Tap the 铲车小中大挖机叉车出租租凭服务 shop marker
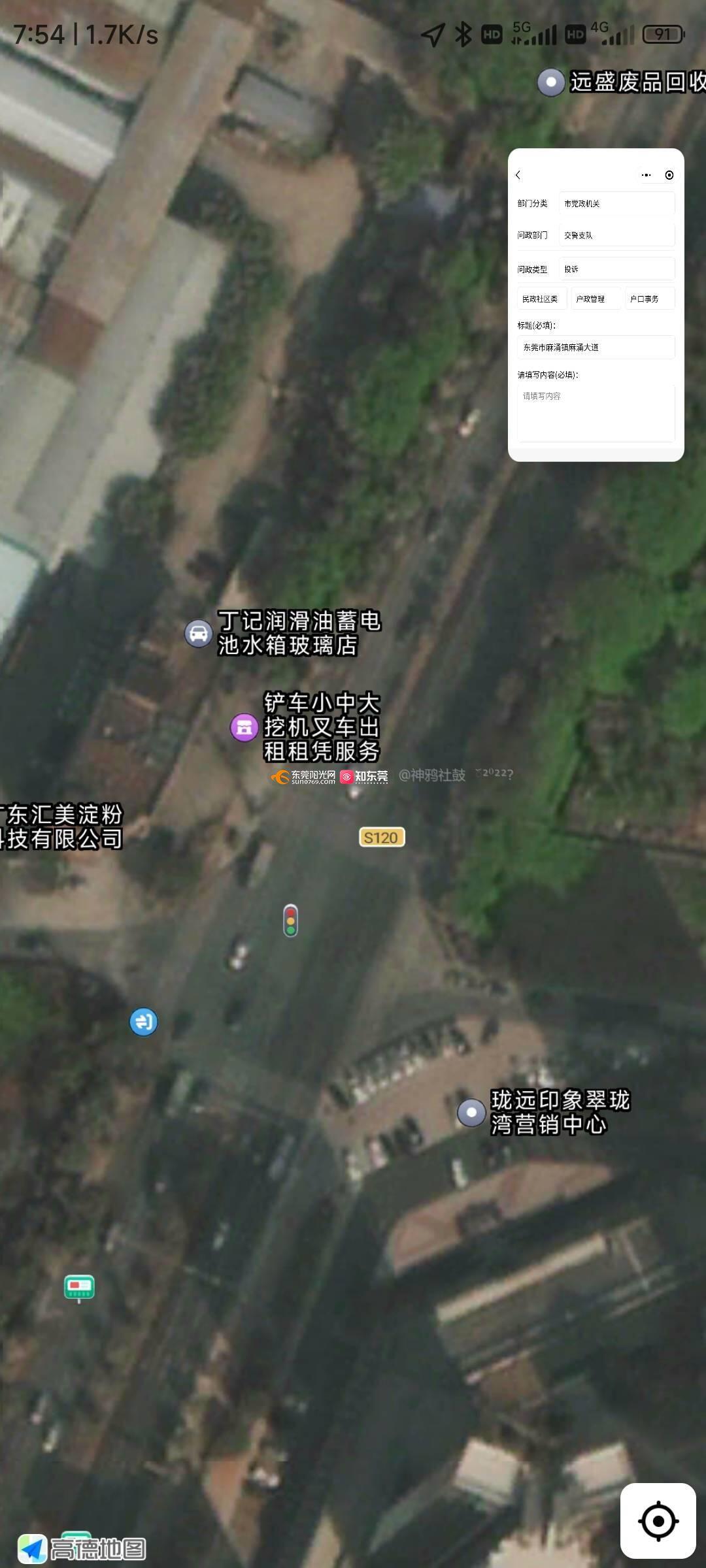706x1568 pixels. [x=244, y=727]
